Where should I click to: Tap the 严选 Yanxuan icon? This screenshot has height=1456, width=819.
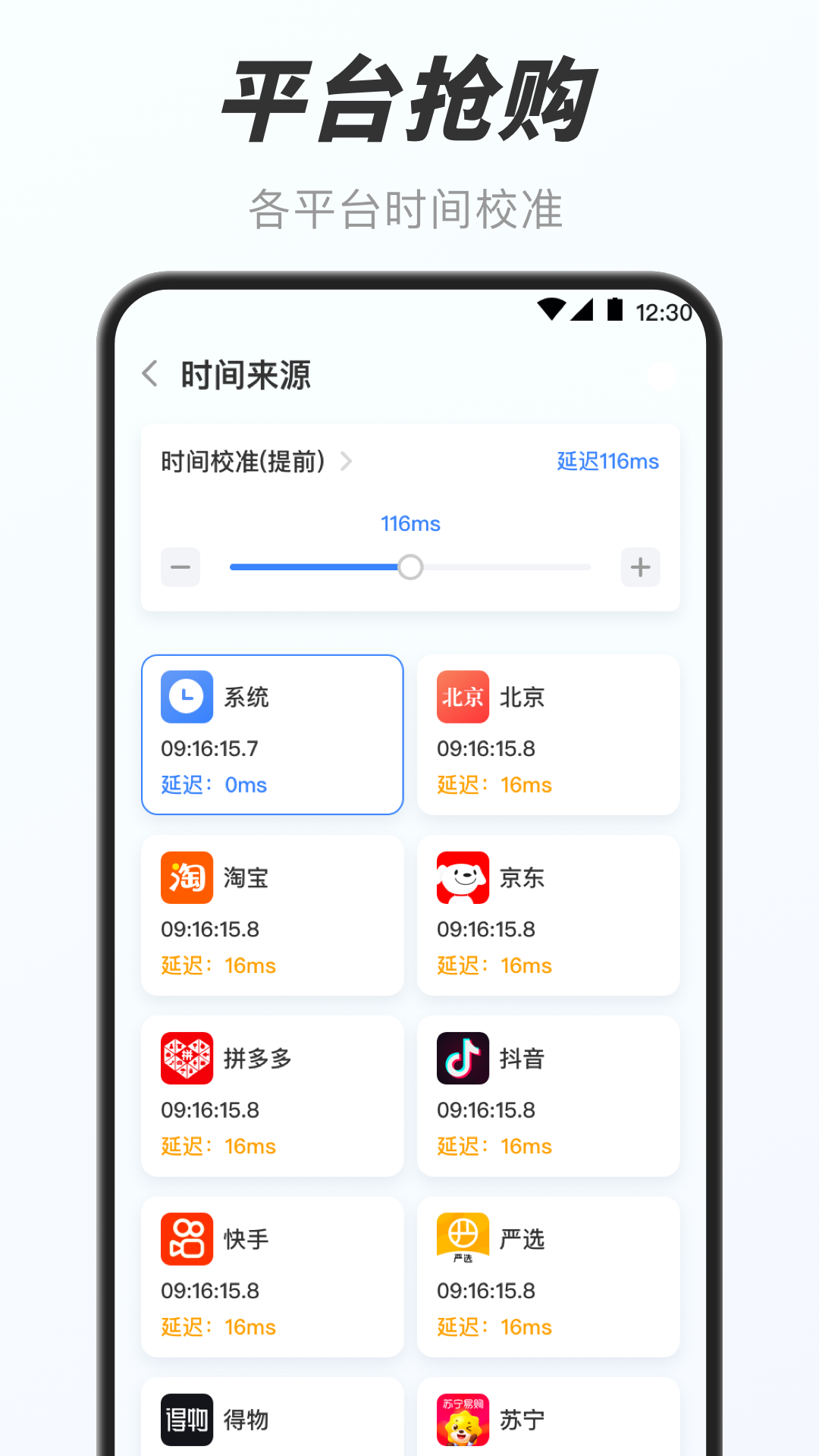point(463,1238)
